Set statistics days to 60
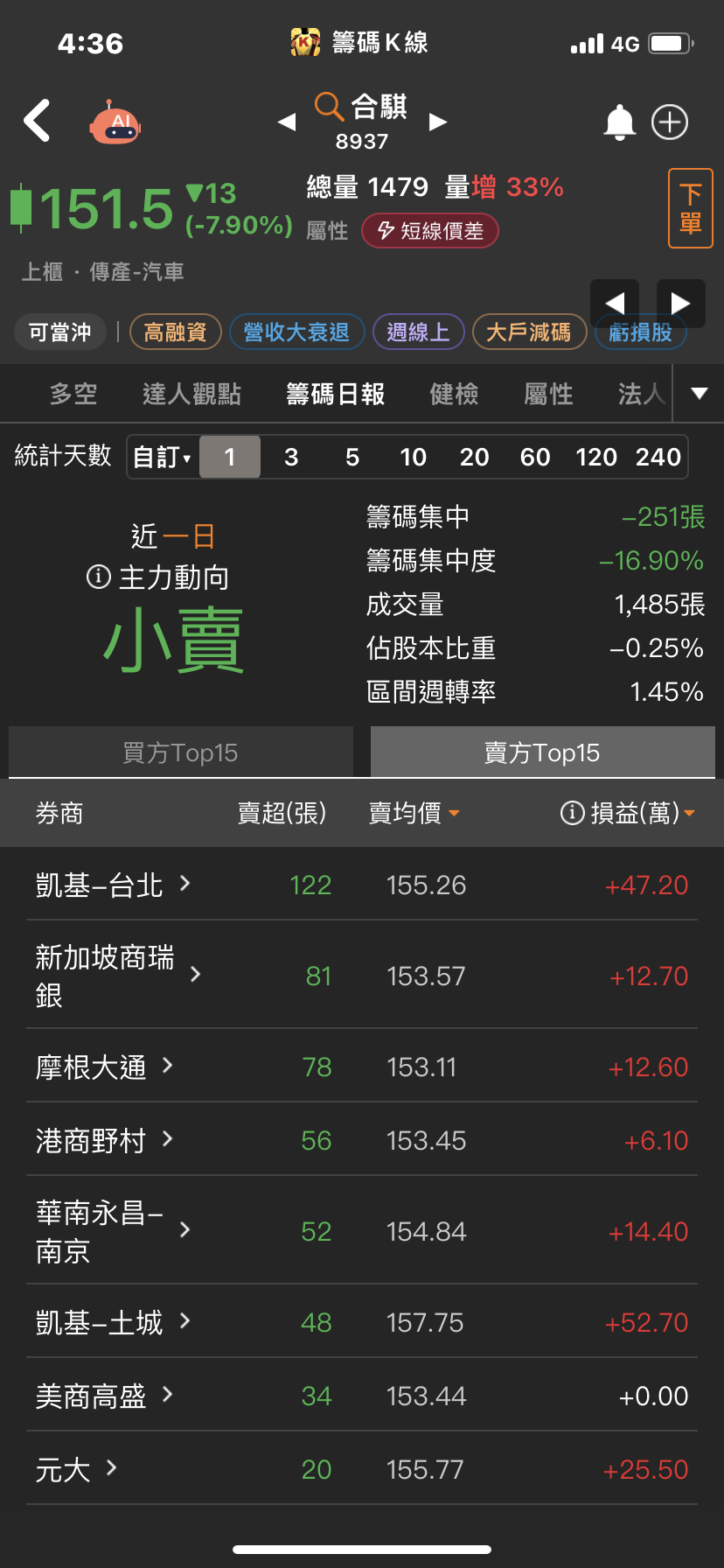Image resolution: width=724 pixels, height=1568 pixels. tap(535, 457)
